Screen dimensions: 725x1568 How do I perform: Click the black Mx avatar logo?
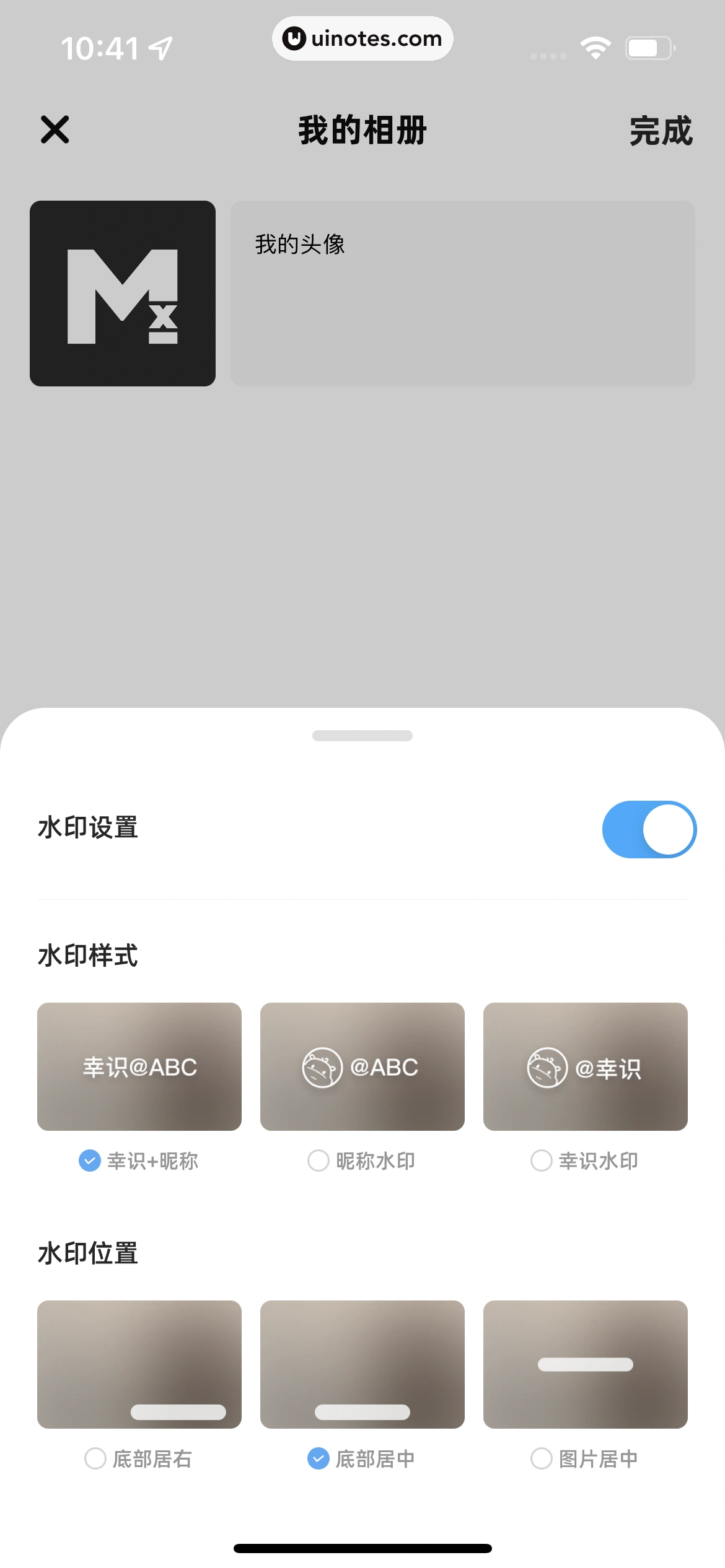pos(123,292)
